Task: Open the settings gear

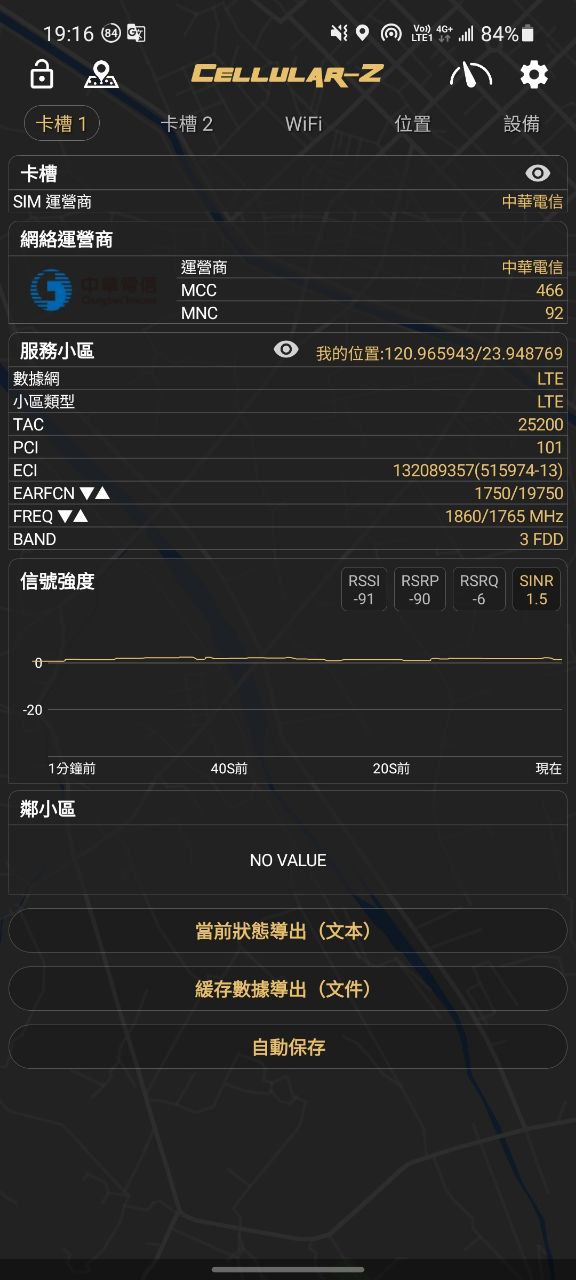Action: point(534,74)
